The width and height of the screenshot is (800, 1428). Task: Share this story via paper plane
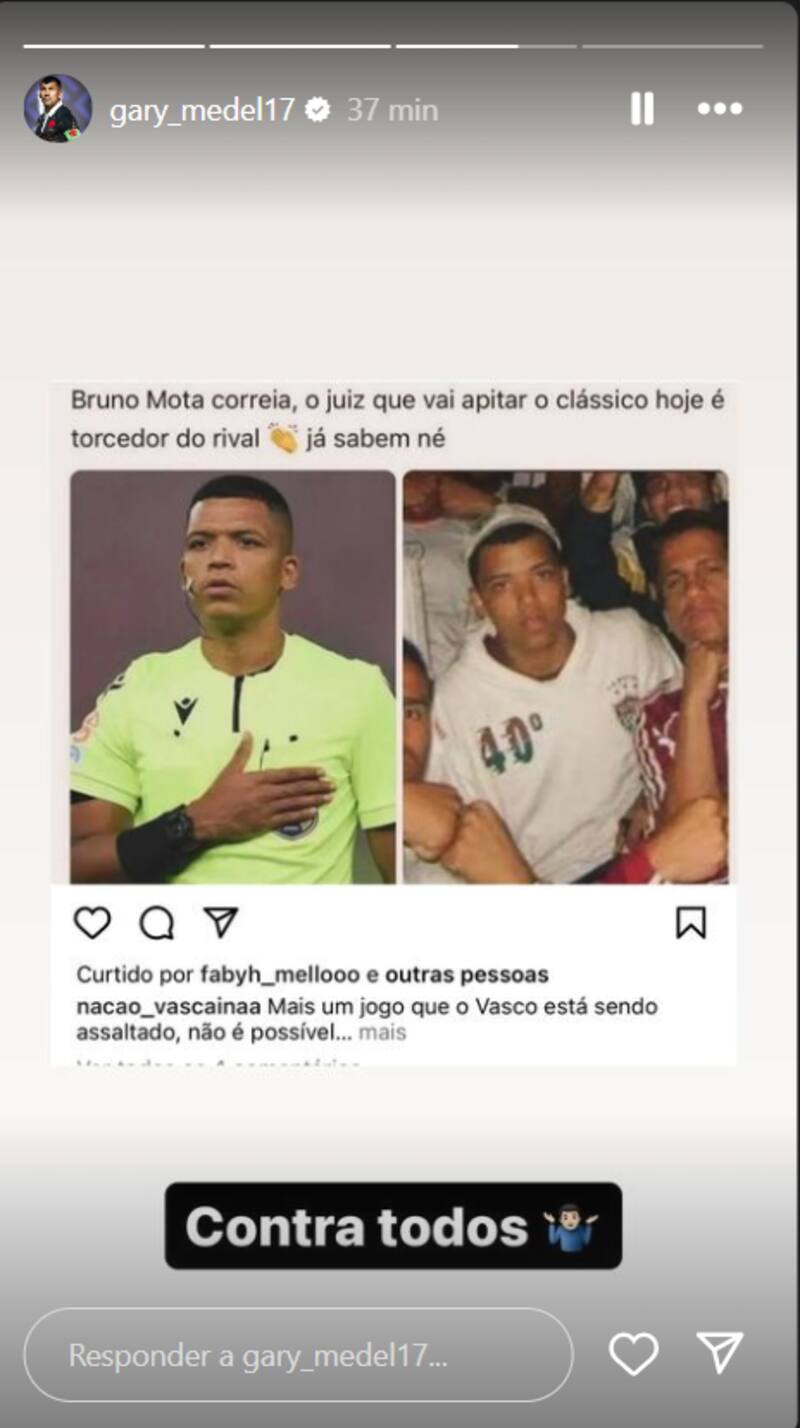point(720,1353)
